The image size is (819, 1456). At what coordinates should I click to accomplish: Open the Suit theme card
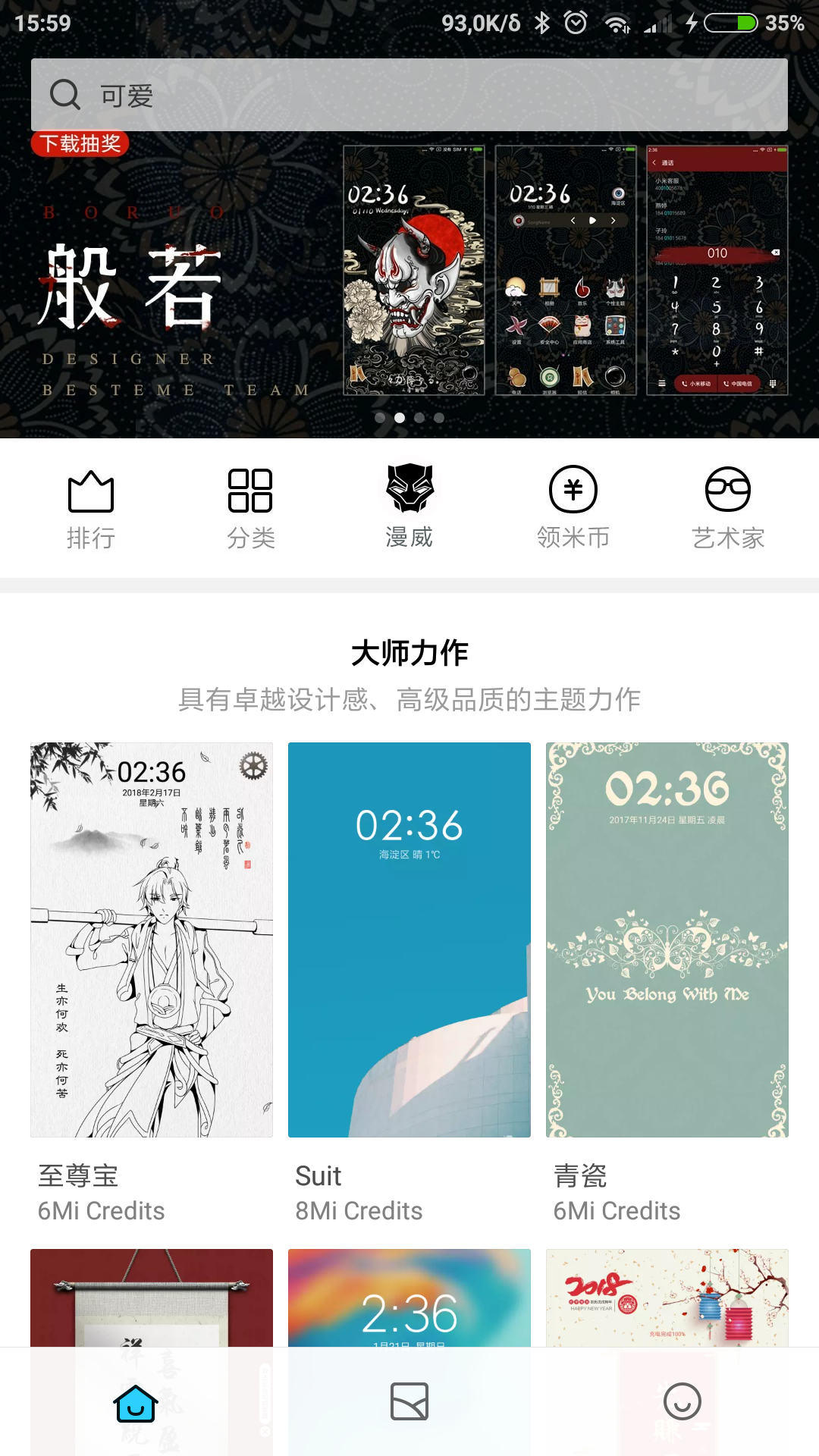409,939
